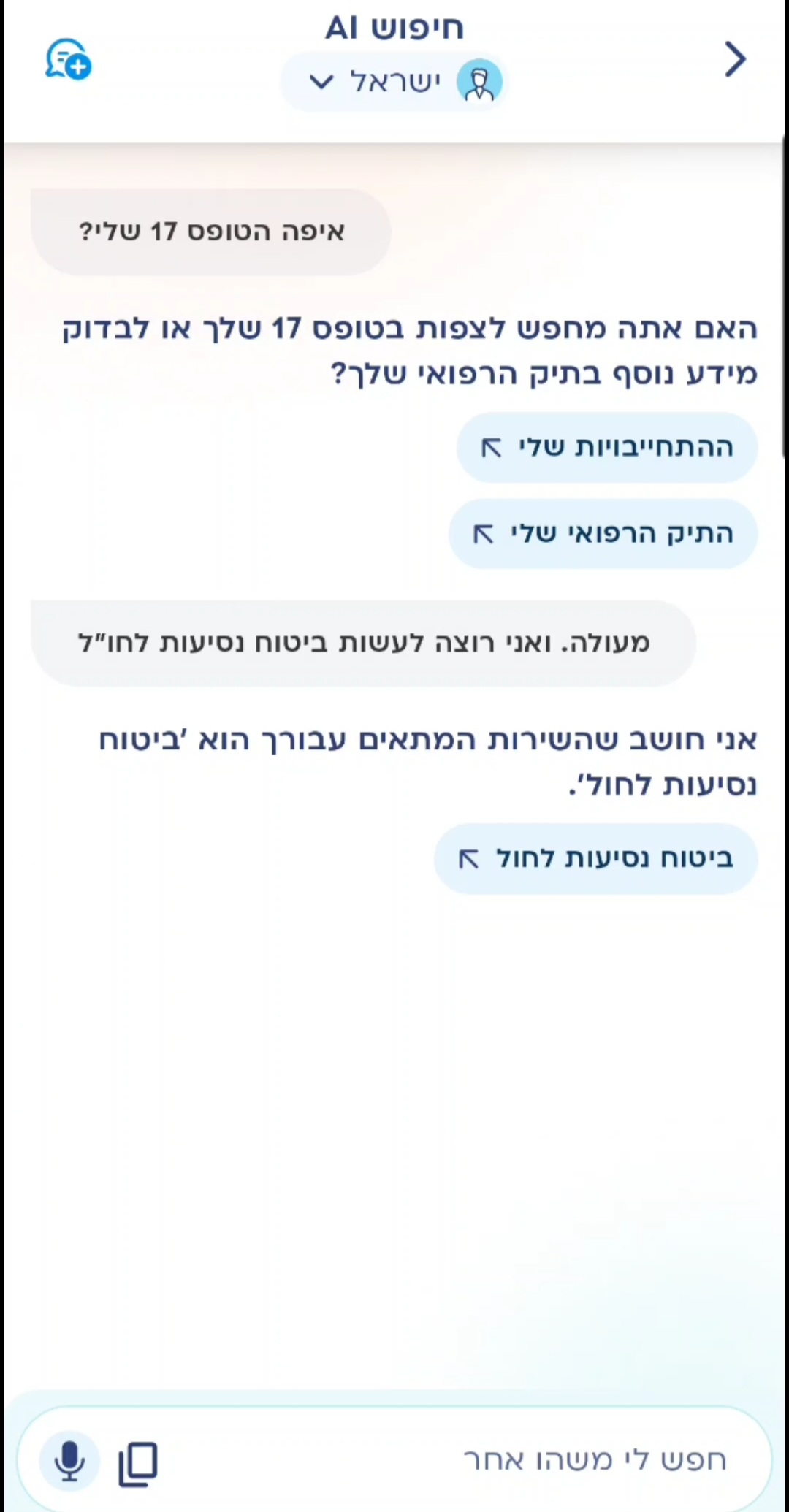
Task: Start a new chat conversation
Action: (x=68, y=59)
